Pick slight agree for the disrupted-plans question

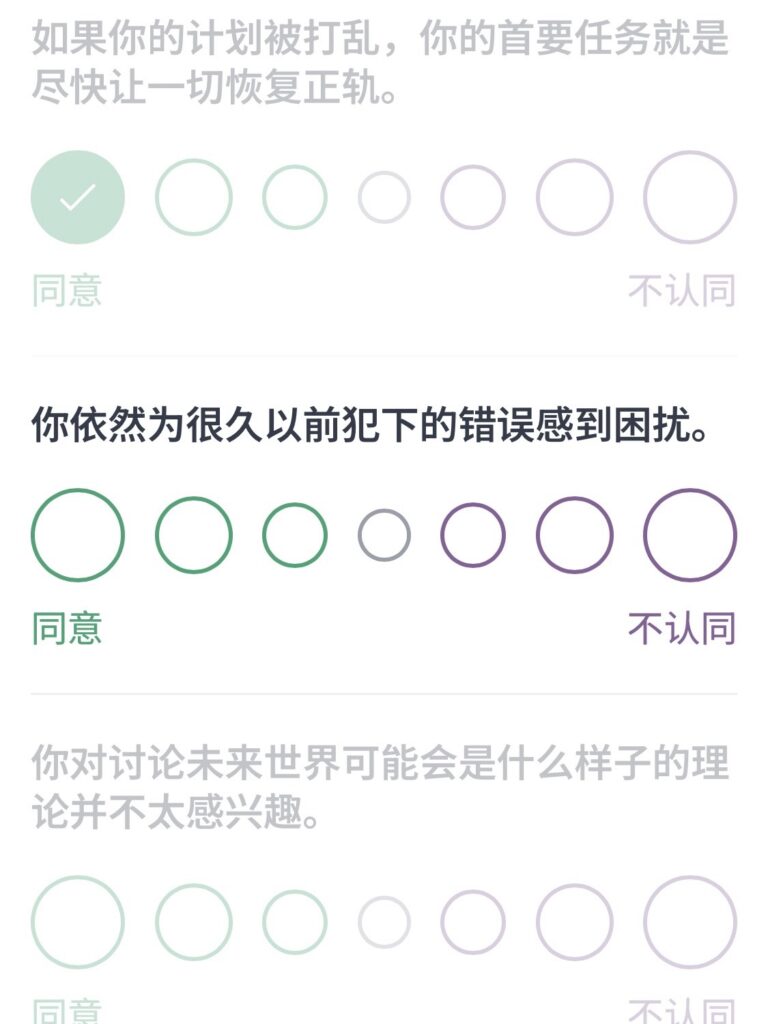click(295, 197)
